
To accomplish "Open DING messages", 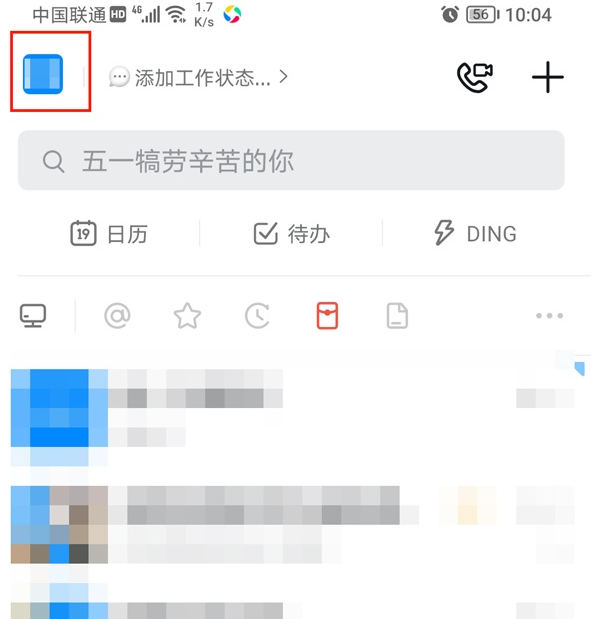I will coord(474,234).
